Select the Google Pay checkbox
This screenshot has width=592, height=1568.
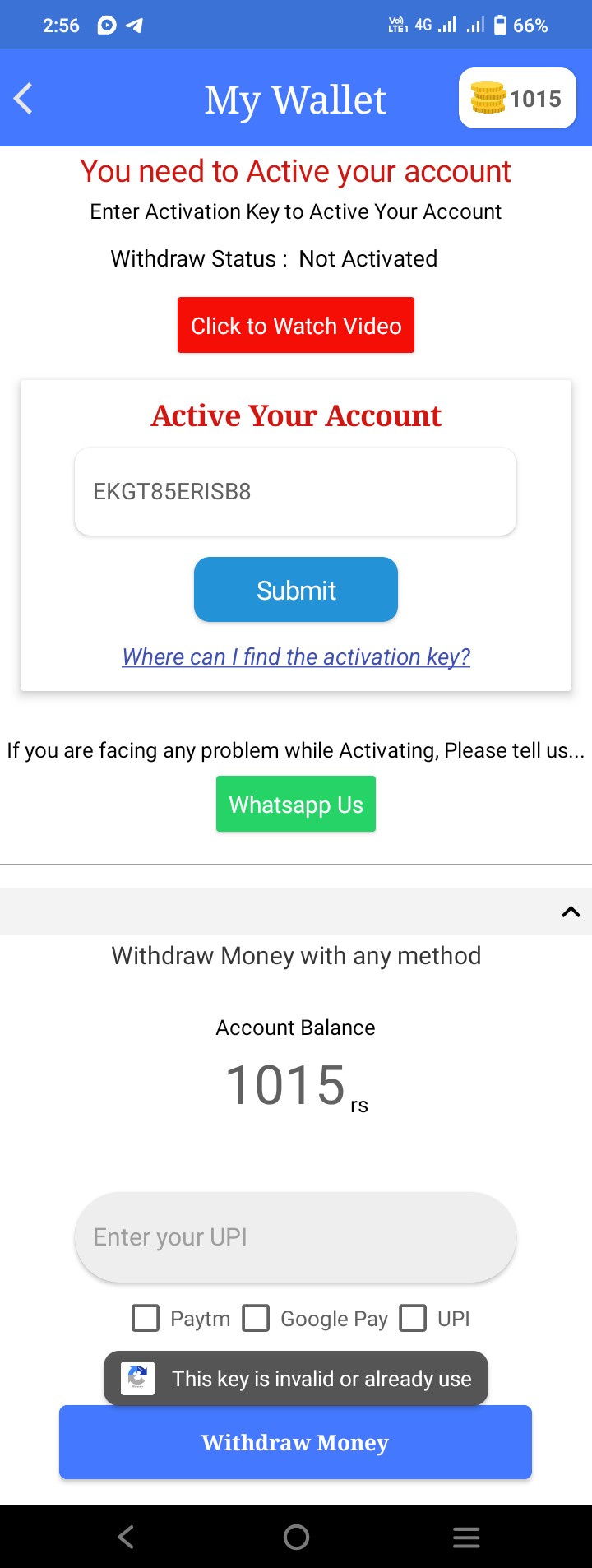tap(256, 1318)
